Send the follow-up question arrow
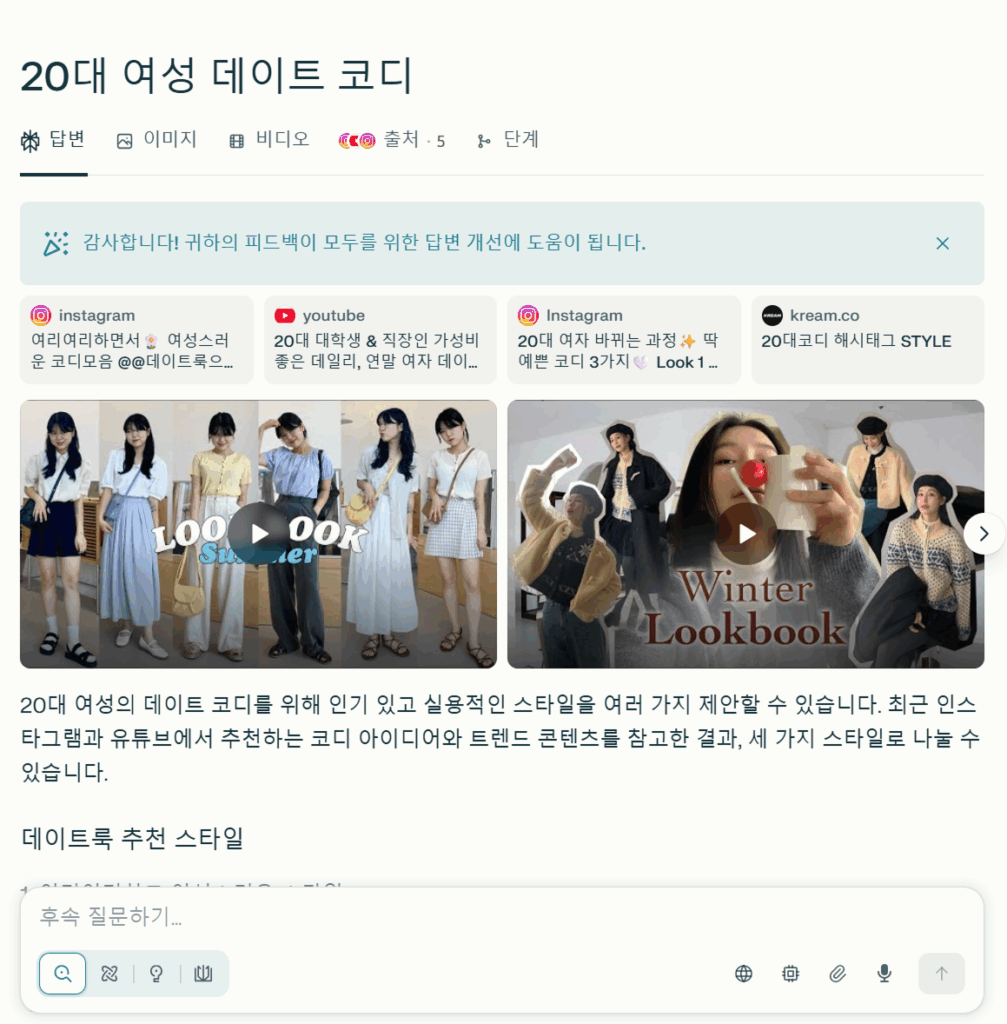The width and height of the screenshot is (1007, 1024). pyautogui.click(x=941, y=974)
